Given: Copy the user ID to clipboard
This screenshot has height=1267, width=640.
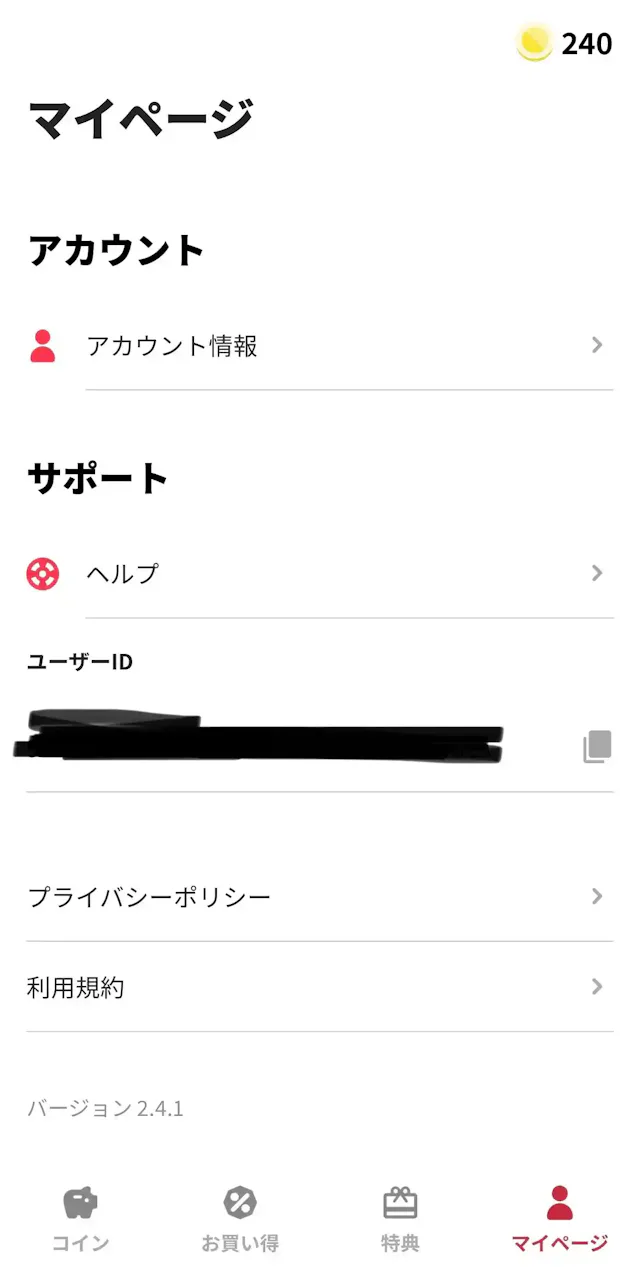Looking at the screenshot, I should [597, 747].
